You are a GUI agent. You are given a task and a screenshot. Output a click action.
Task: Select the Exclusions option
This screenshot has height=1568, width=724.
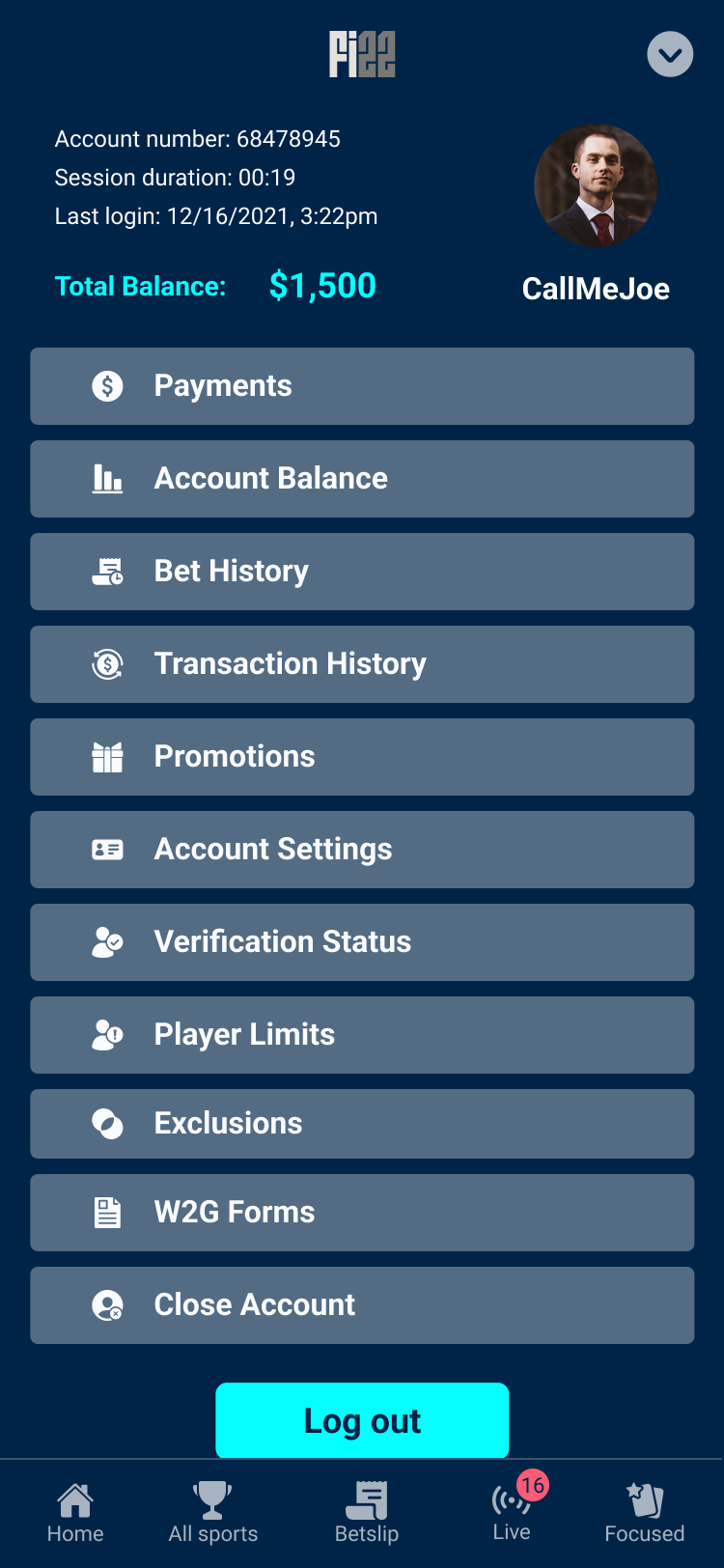click(362, 1124)
